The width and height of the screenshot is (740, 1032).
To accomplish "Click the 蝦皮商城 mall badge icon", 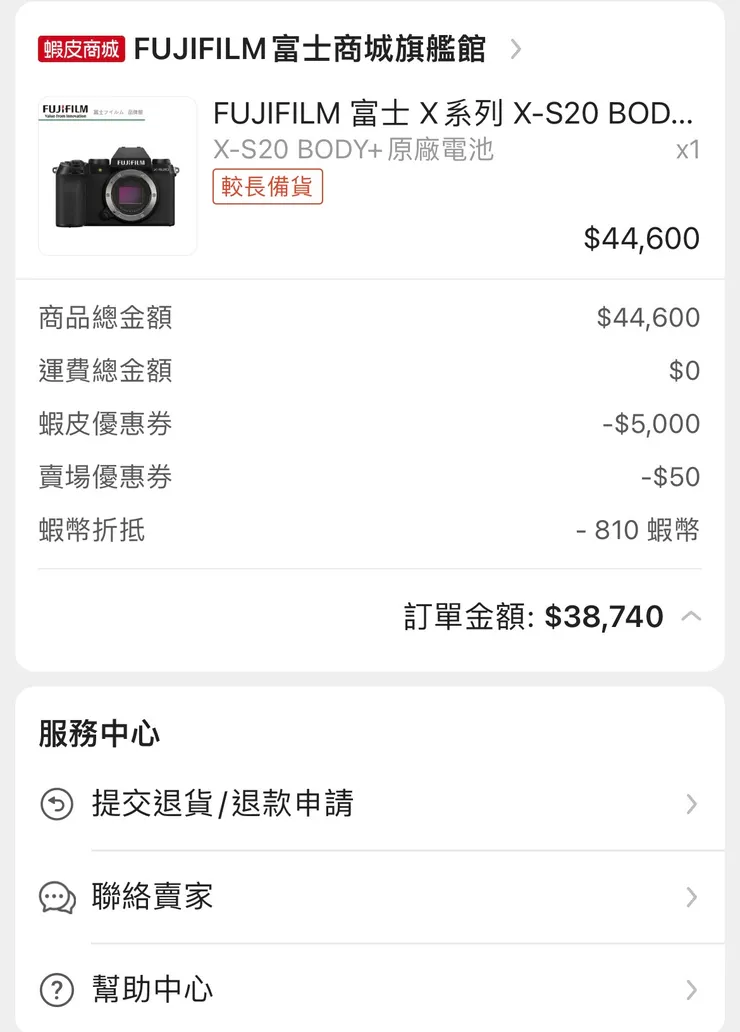I will pyautogui.click(x=80, y=48).
